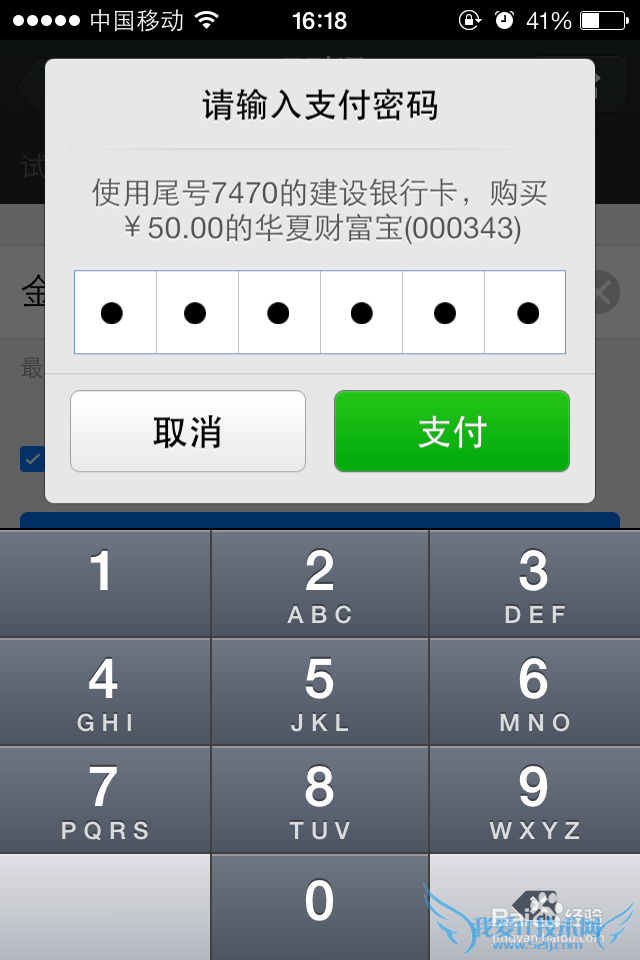The height and width of the screenshot is (960, 640).
Task: Enter digit 4 on the keypad
Action: [x=104, y=692]
